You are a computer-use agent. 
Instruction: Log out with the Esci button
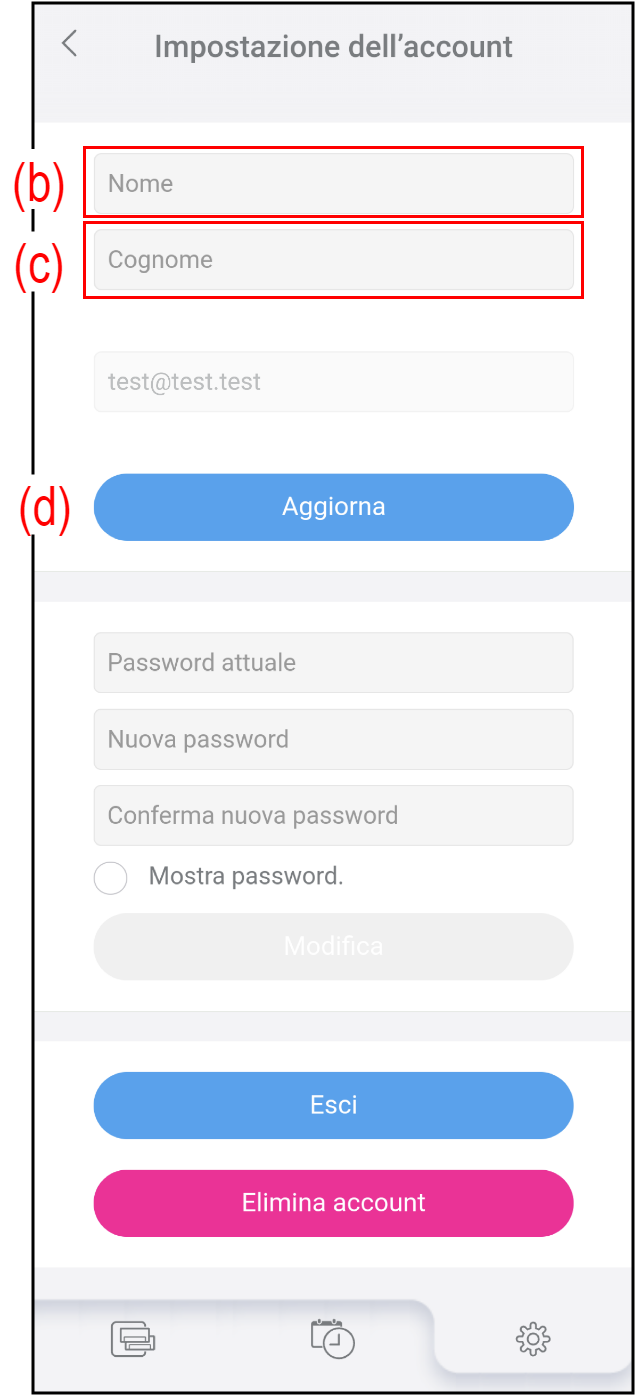coord(333,1105)
